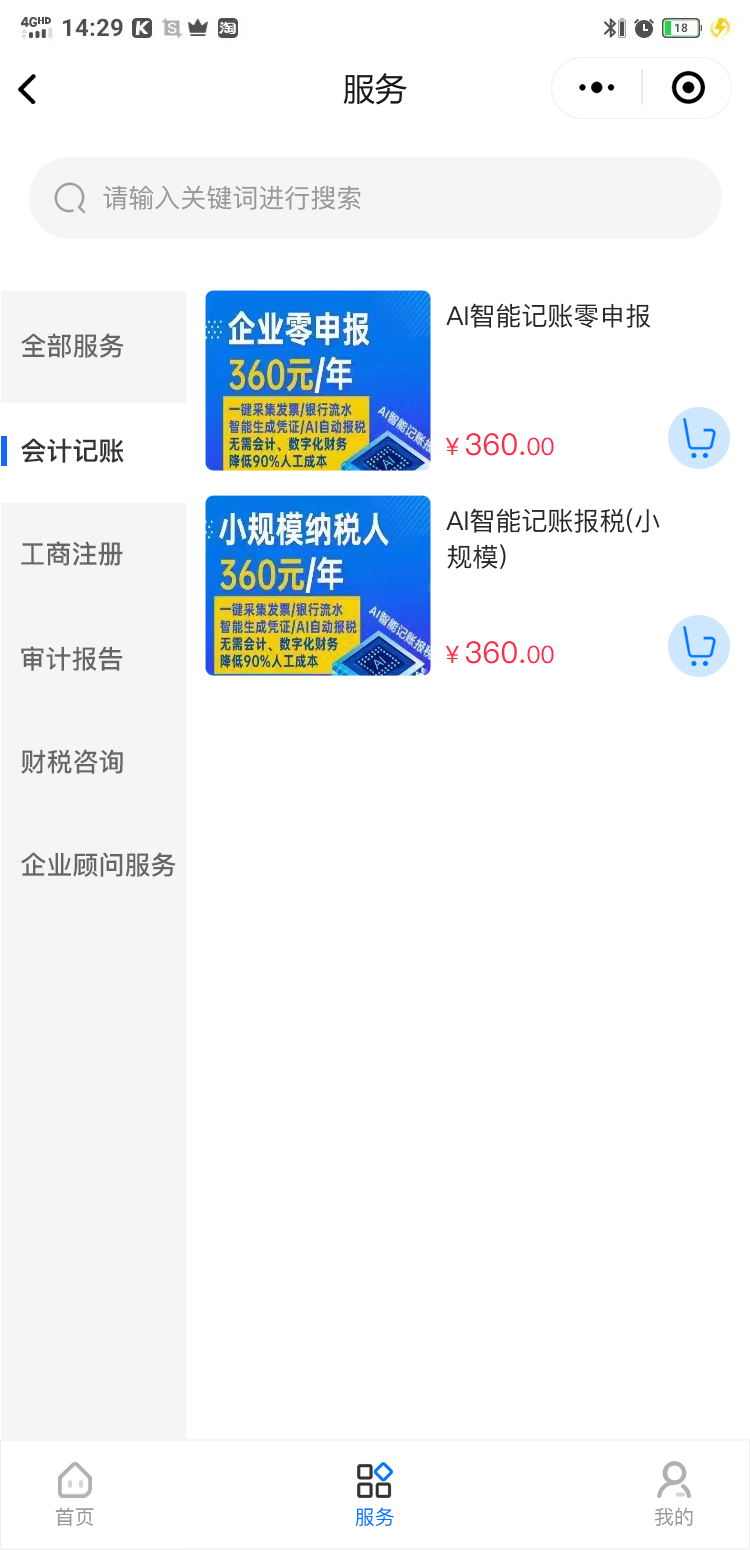Select the 会计记账 category
The image size is (750, 1550).
(73, 451)
